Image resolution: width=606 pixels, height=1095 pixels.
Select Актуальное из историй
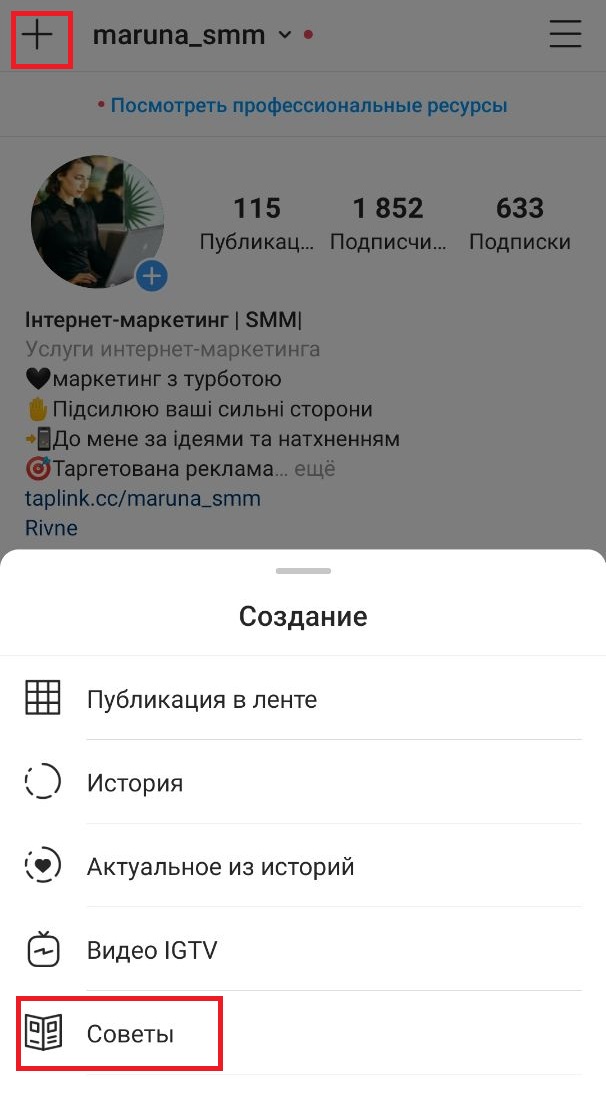[x=220, y=866]
